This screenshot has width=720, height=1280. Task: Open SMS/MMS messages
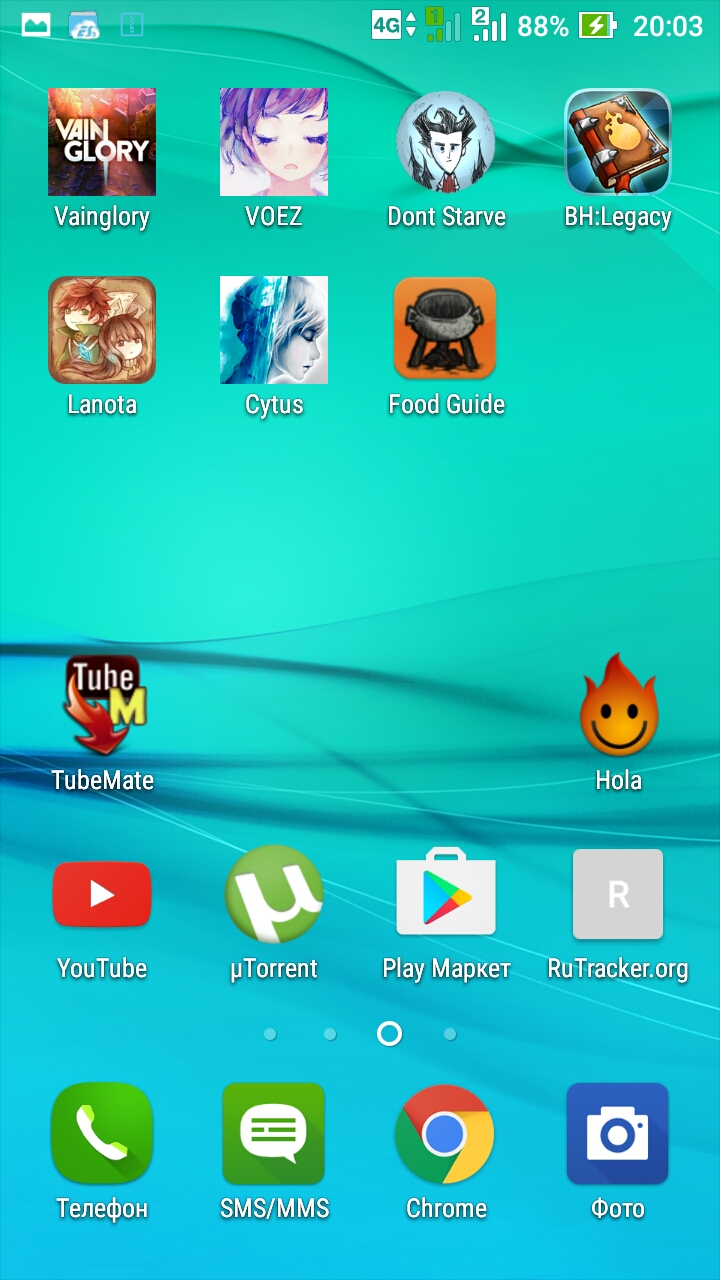pos(274,1134)
